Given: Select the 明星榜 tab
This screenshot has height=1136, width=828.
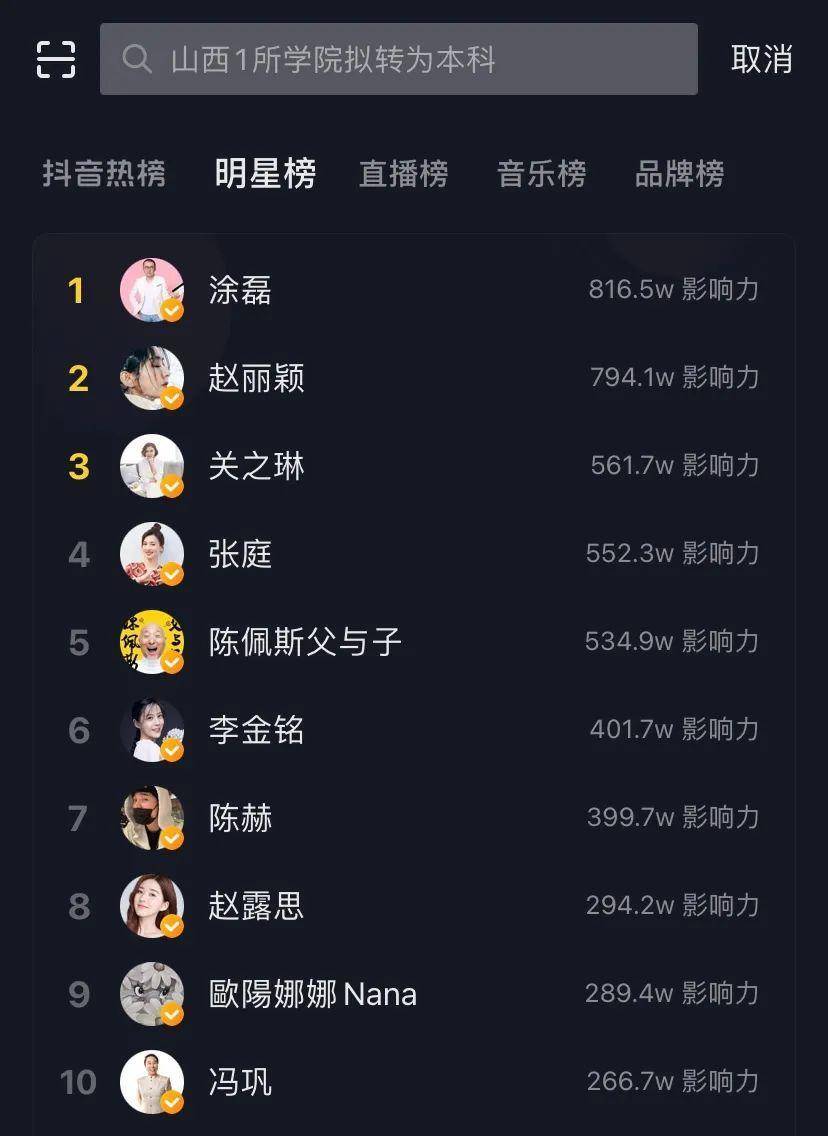Looking at the screenshot, I should tap(265, 174).
